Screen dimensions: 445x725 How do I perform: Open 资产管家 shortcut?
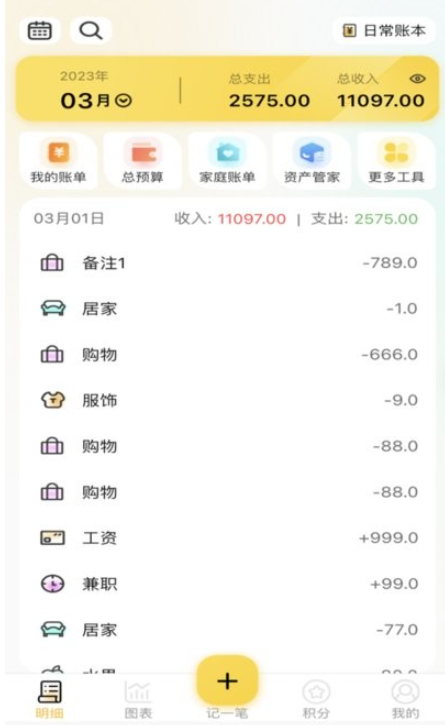click(x=312, y=160)
